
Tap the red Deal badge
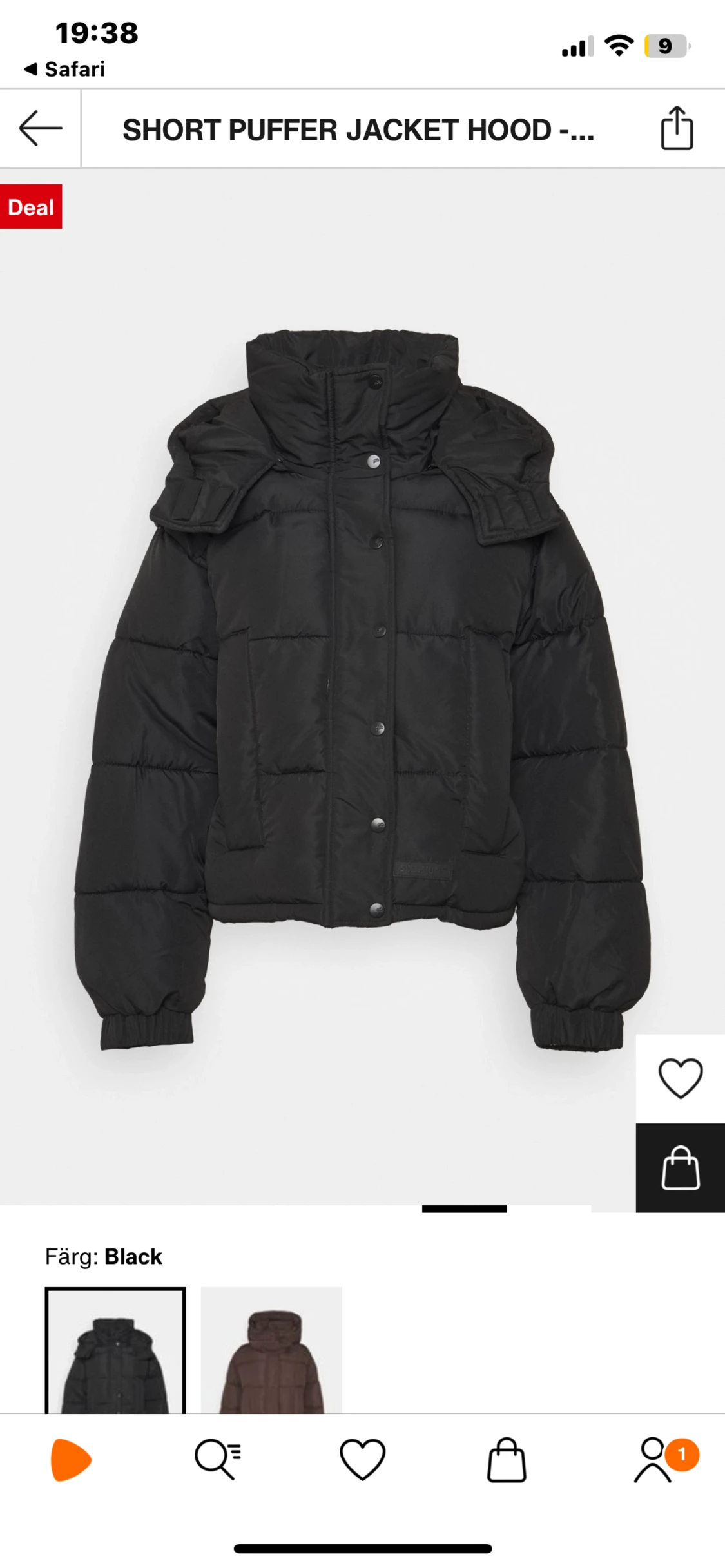pyautogui.click(x=31, y=206)
